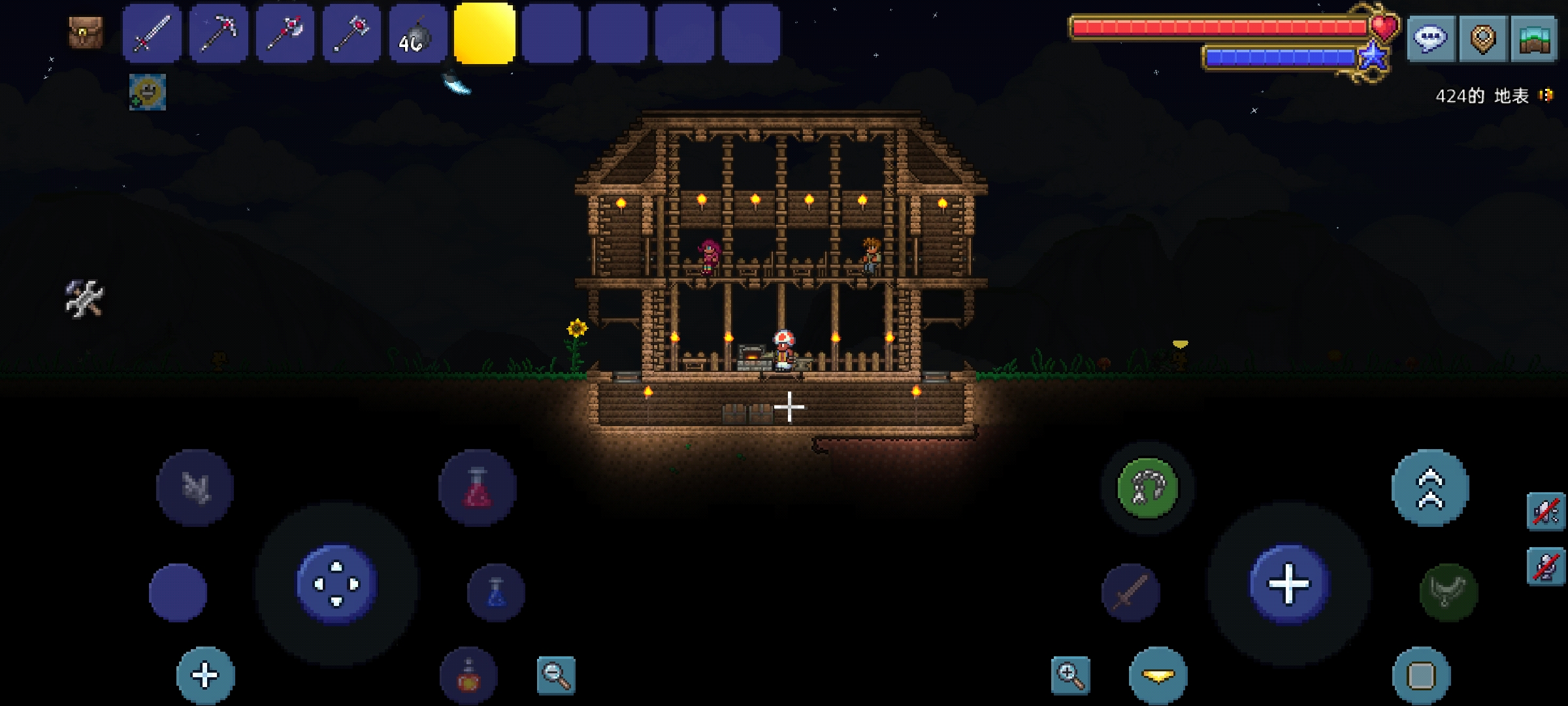Tap the square button at bottom right

pyautogui.click(x=1421, y=675)
